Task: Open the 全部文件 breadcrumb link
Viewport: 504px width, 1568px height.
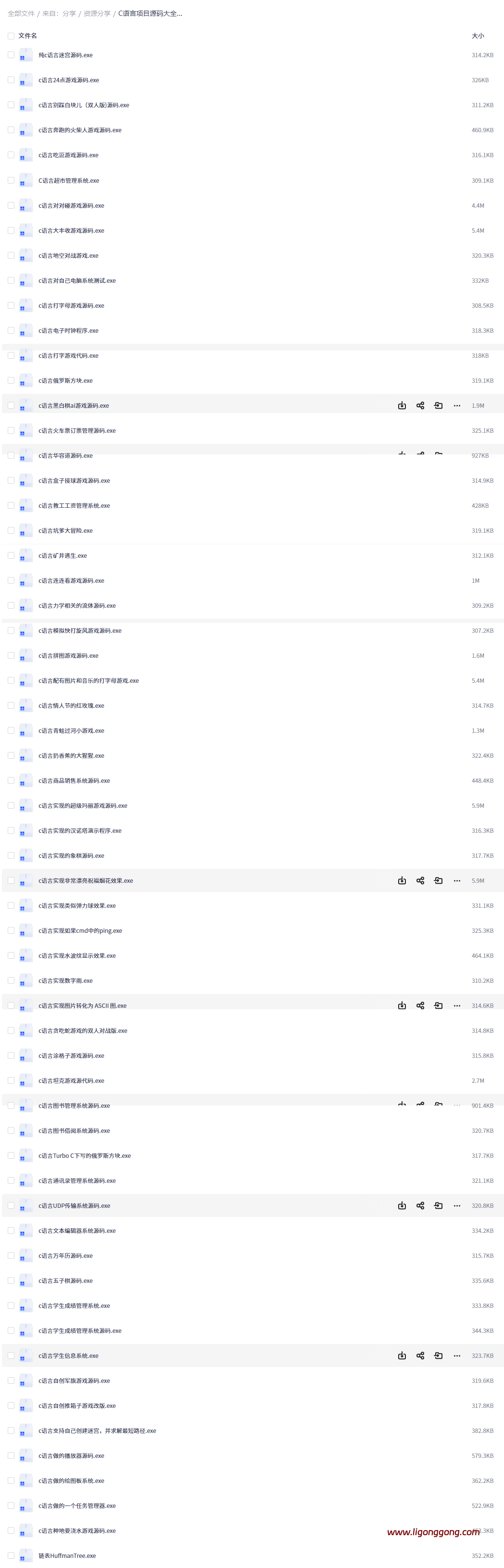Action: point(21,13)
